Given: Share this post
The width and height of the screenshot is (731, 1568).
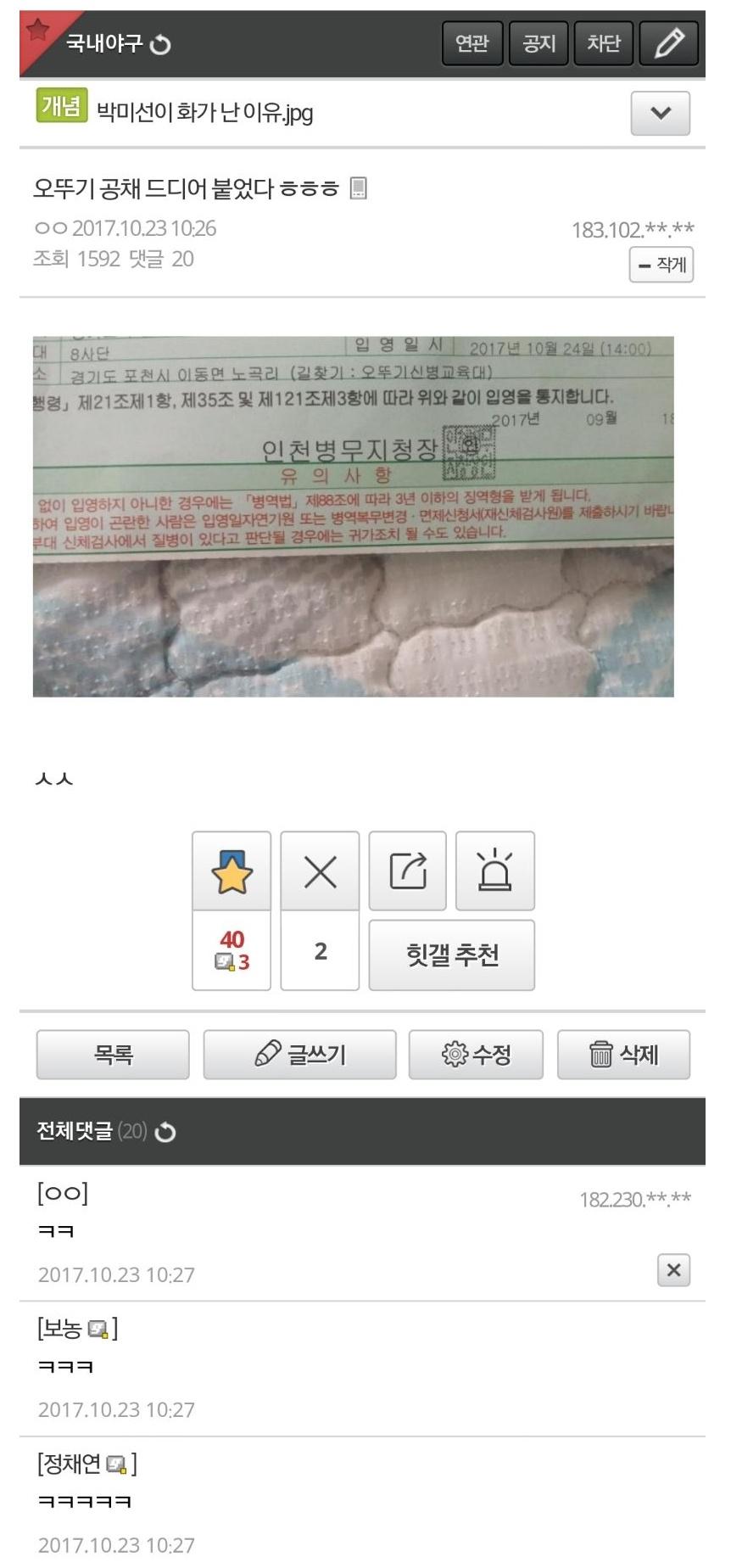Looking at the screenshot, I should [x=408, y=871].
